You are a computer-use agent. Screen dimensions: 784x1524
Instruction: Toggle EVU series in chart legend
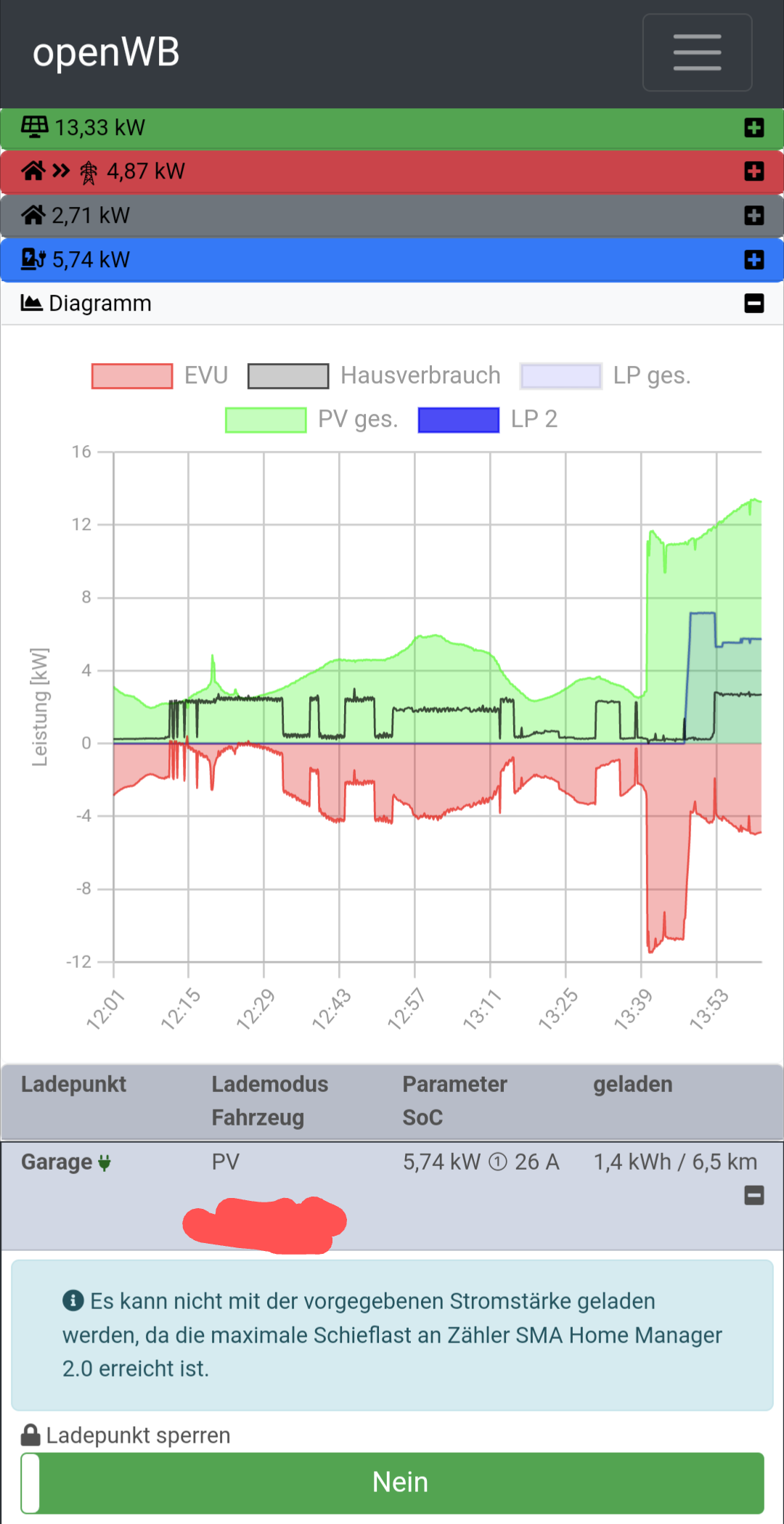(160, 375)
